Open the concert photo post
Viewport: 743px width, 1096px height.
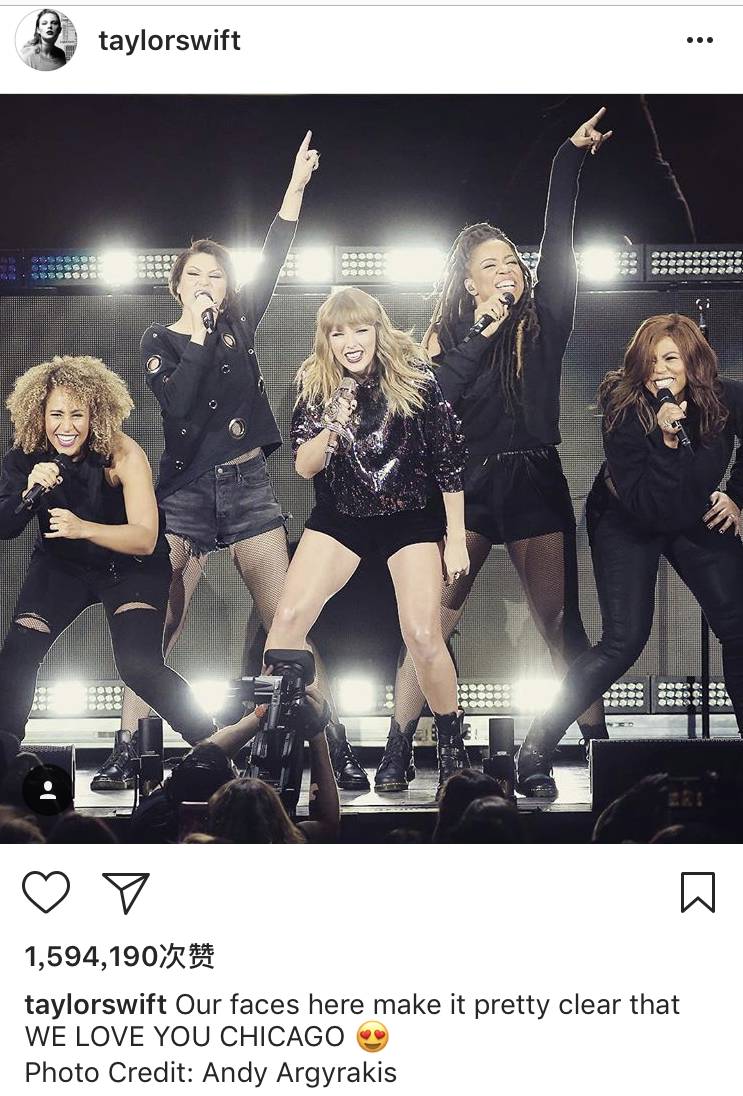(x=371, y=468)
